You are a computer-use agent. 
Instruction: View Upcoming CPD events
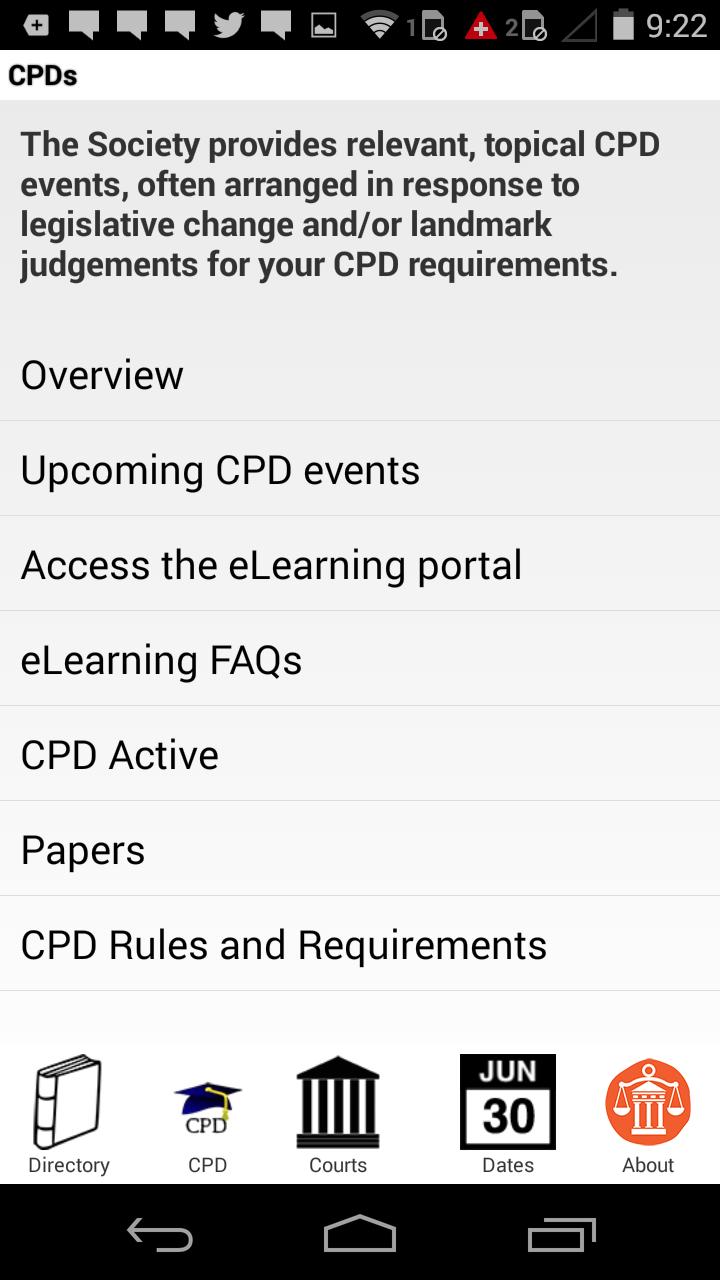pos(360,470)
